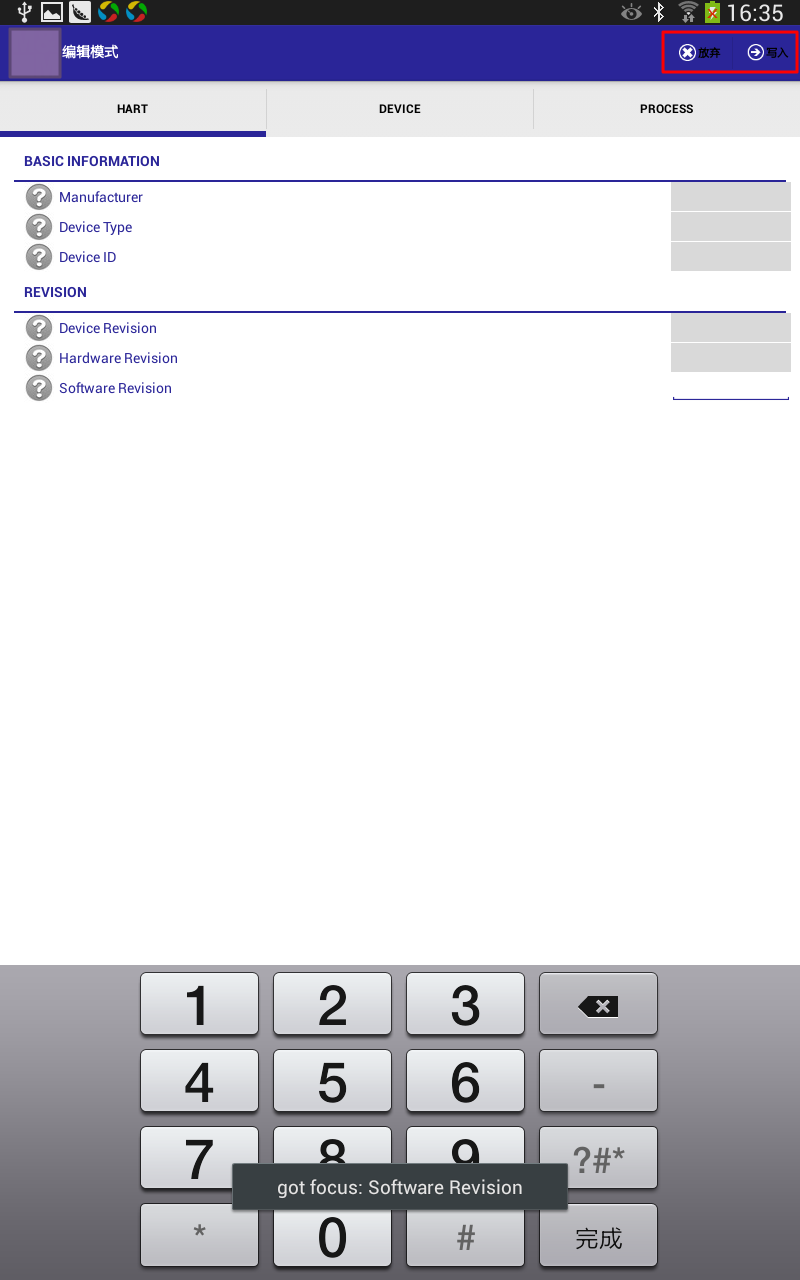
Task: Tap the backspace key on keypad
Action: tap(598, 1005)
